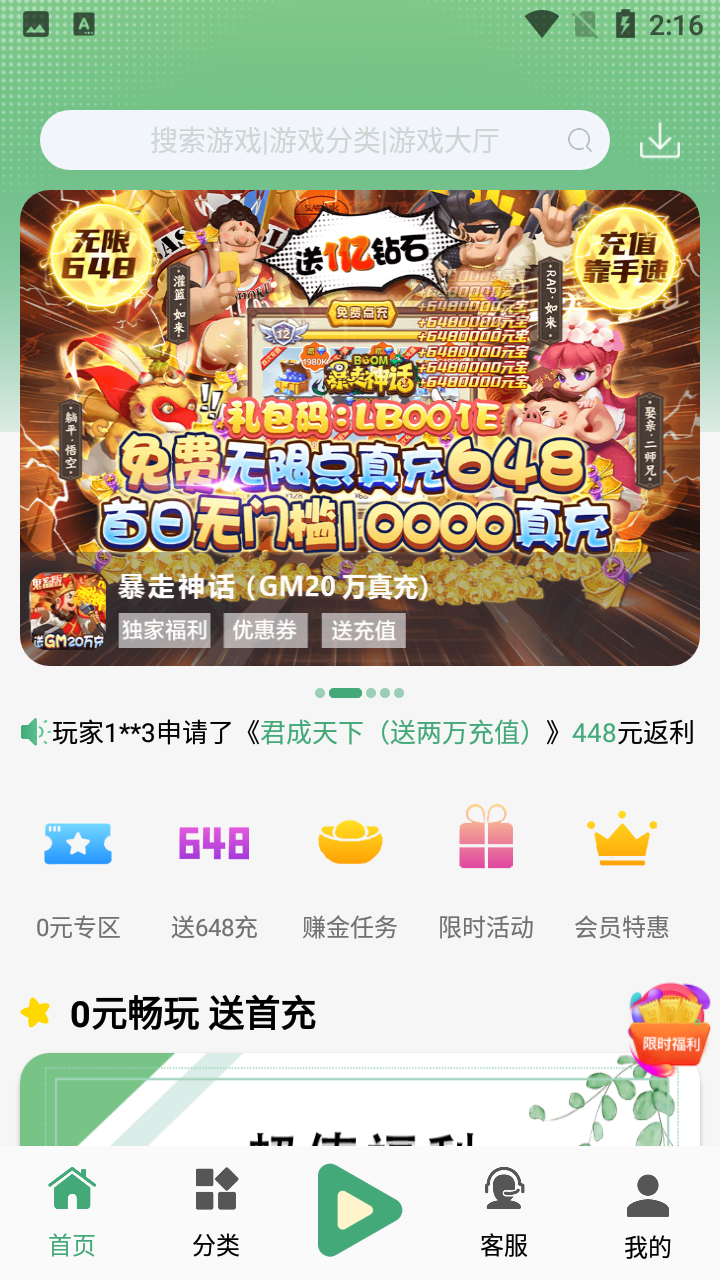Open the 0元专区 section
Screen dimensions: 720x1280
tap(78, 871)
